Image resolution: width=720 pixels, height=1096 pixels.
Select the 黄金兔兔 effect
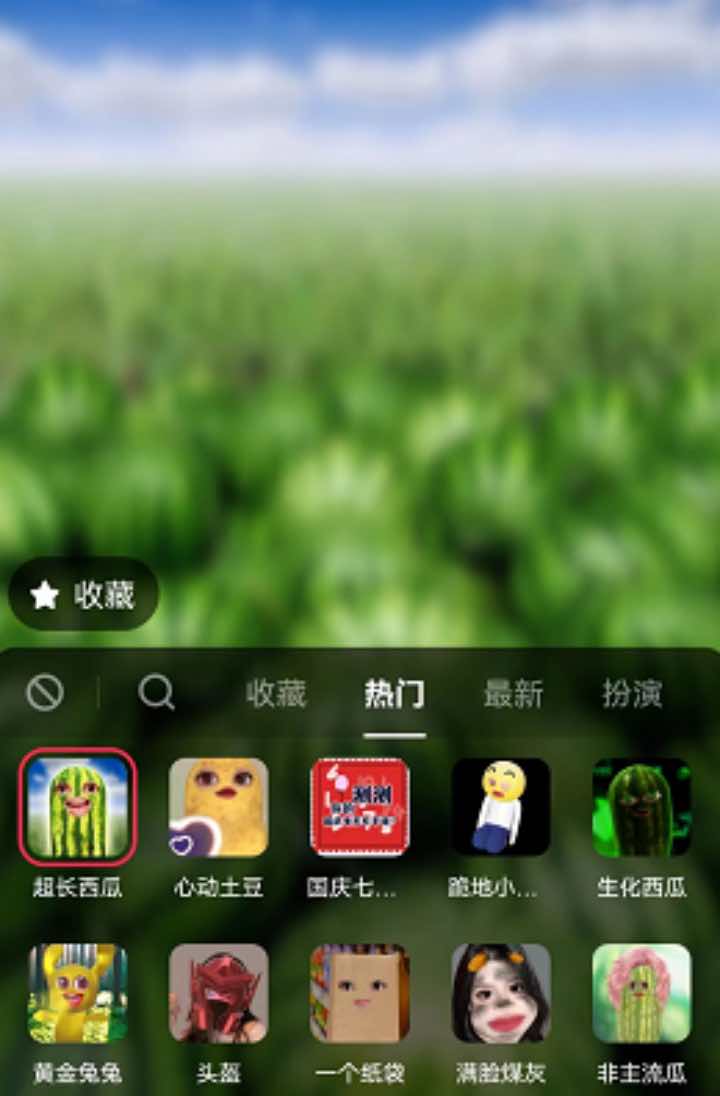click(78, 994)
